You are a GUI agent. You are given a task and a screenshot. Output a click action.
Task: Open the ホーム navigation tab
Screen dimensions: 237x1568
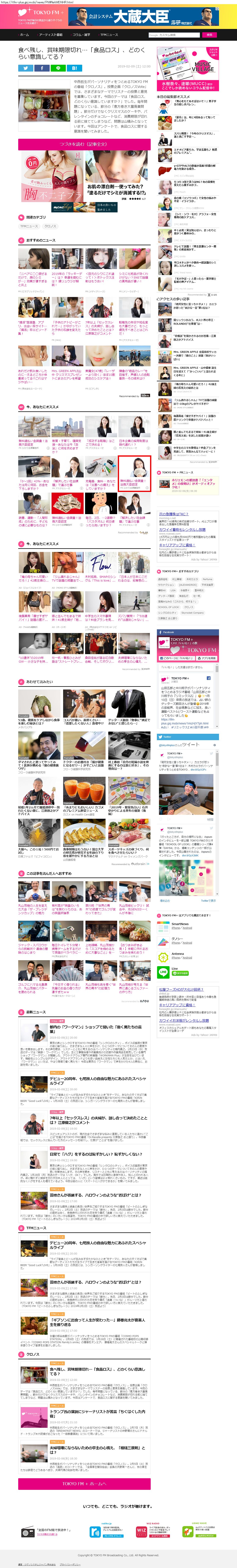click(24, 35)
